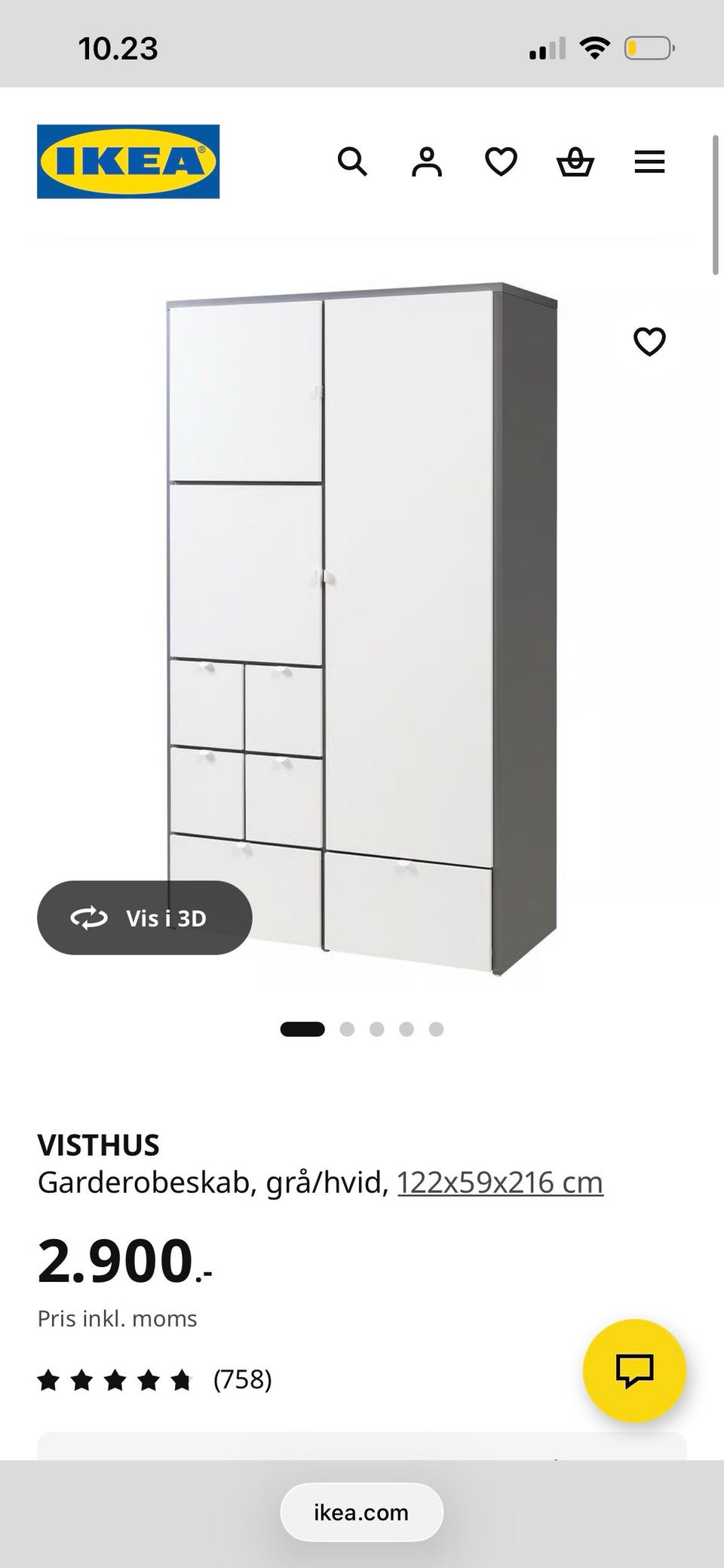724x1568 pixels.
Task: Open the search function
Action: point(354,161)
